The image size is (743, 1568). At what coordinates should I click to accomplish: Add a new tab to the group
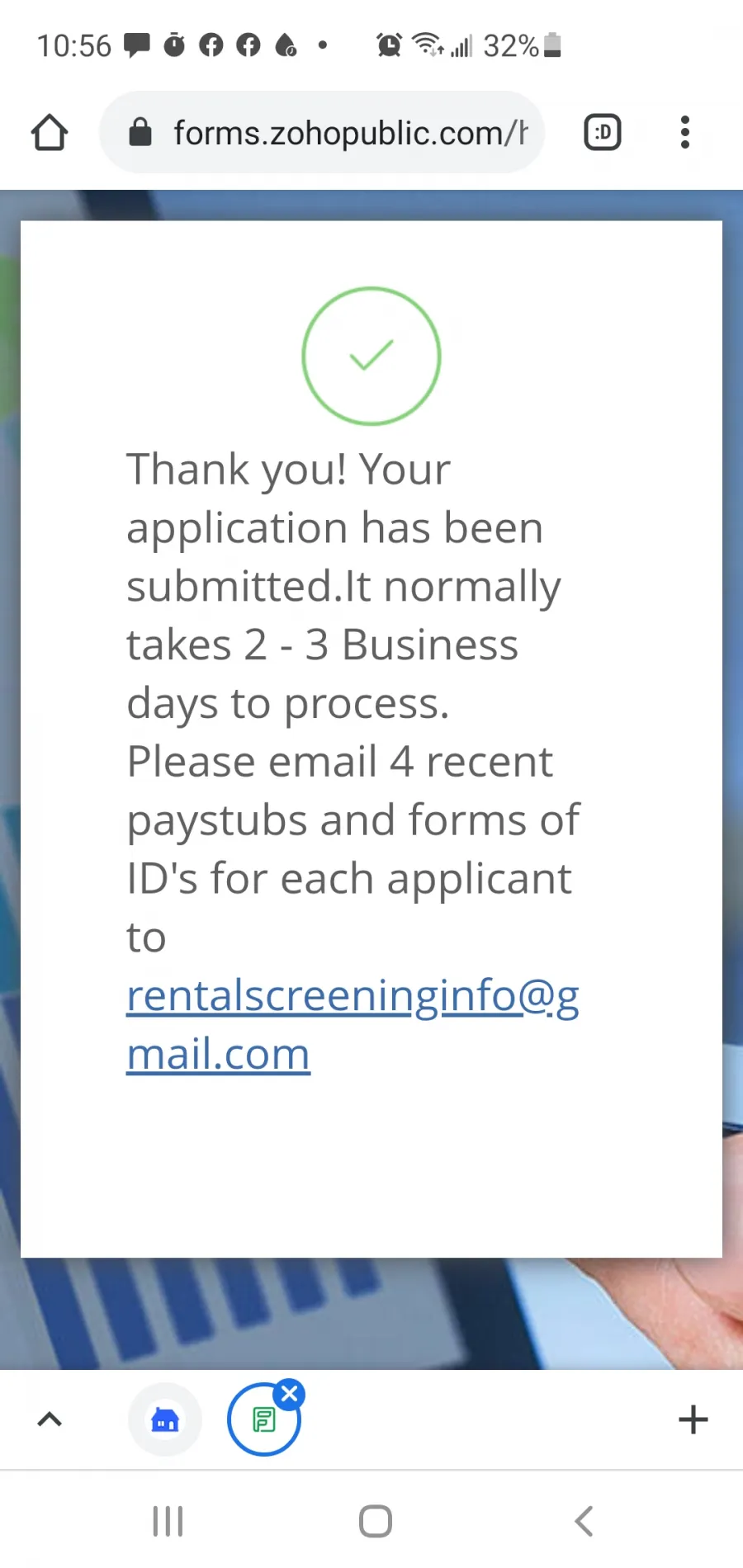(x=693, y=1419)
